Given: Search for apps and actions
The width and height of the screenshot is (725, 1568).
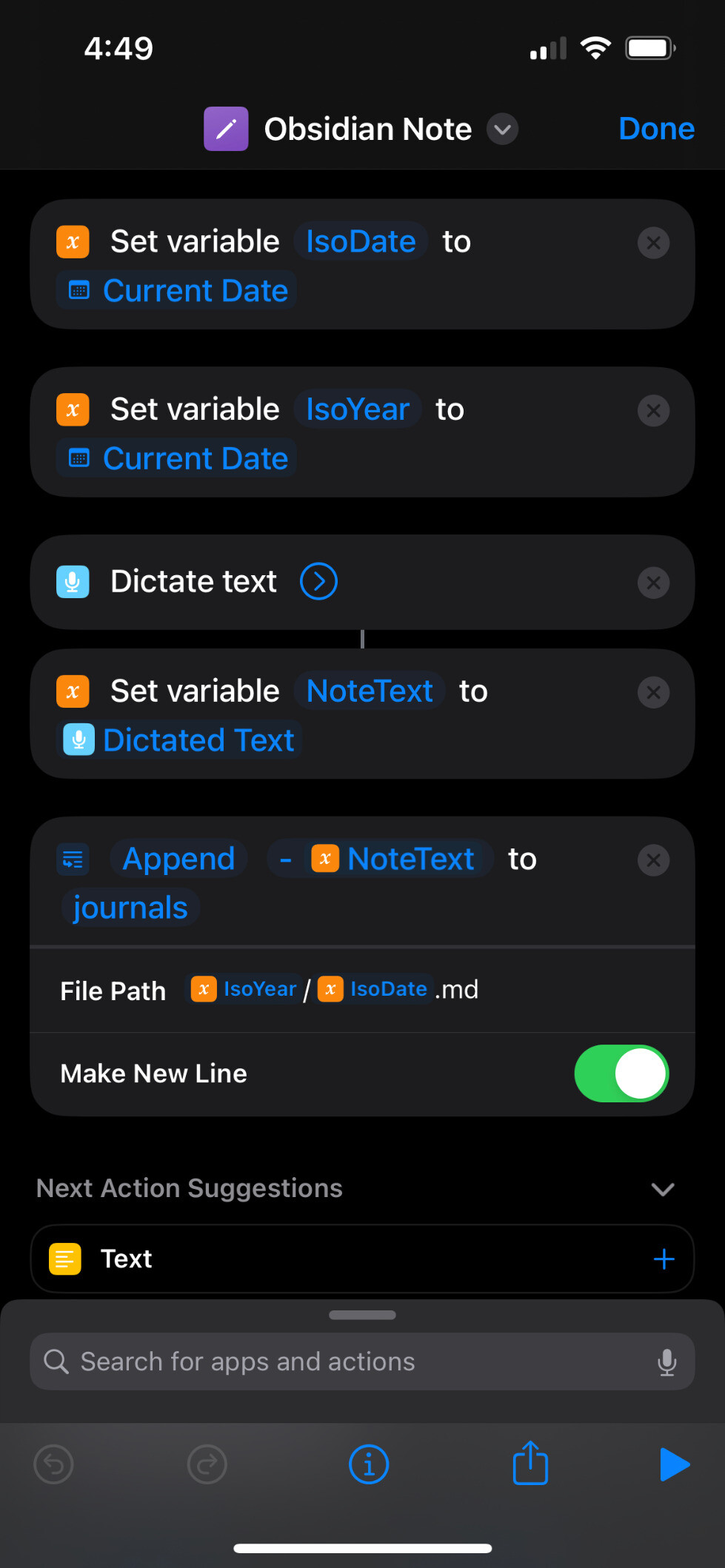Looking at the screenshot, I should pyautogui.click(x=348, y=1361).
